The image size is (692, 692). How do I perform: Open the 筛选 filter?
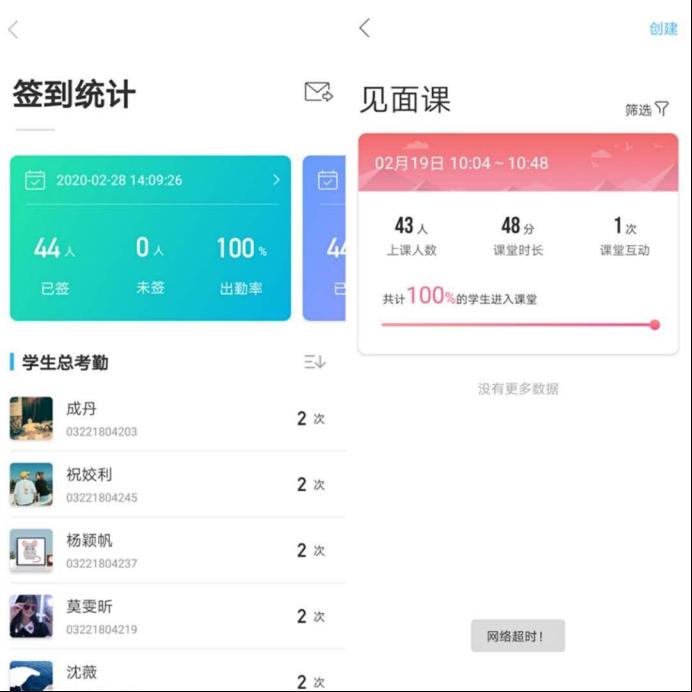[647, 110]
